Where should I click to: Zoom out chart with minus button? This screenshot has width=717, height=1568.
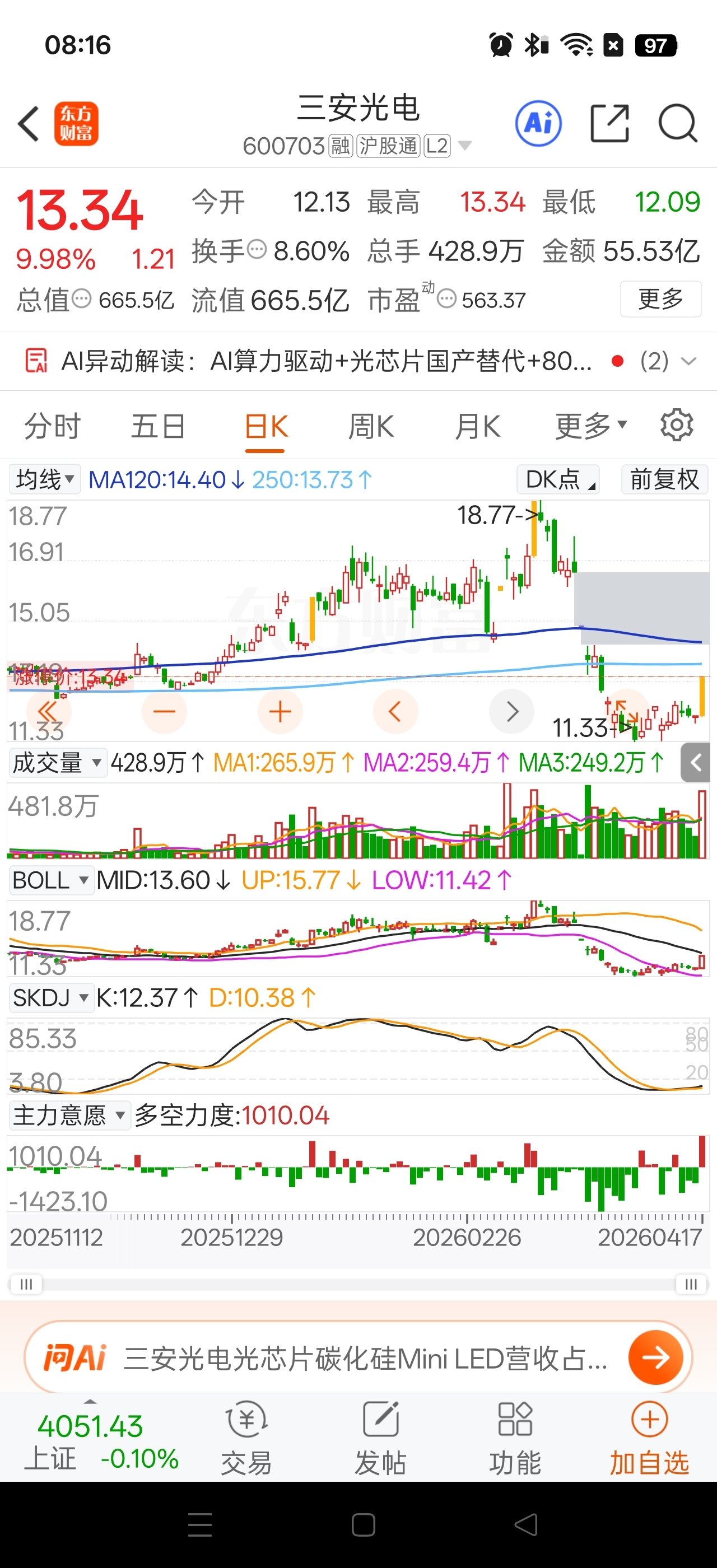click(164, 712)
